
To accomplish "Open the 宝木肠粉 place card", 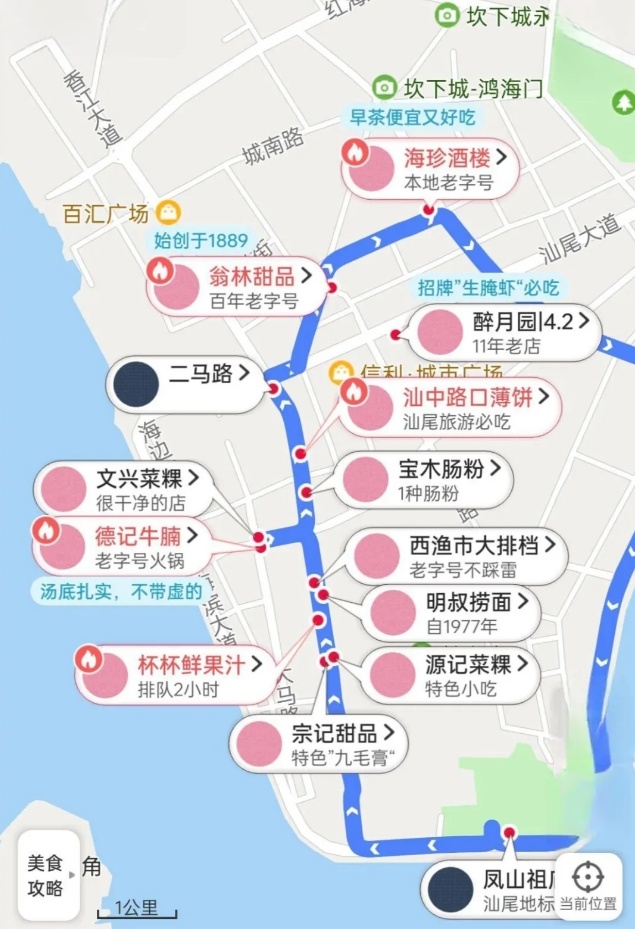I will [x=424, y=479].
